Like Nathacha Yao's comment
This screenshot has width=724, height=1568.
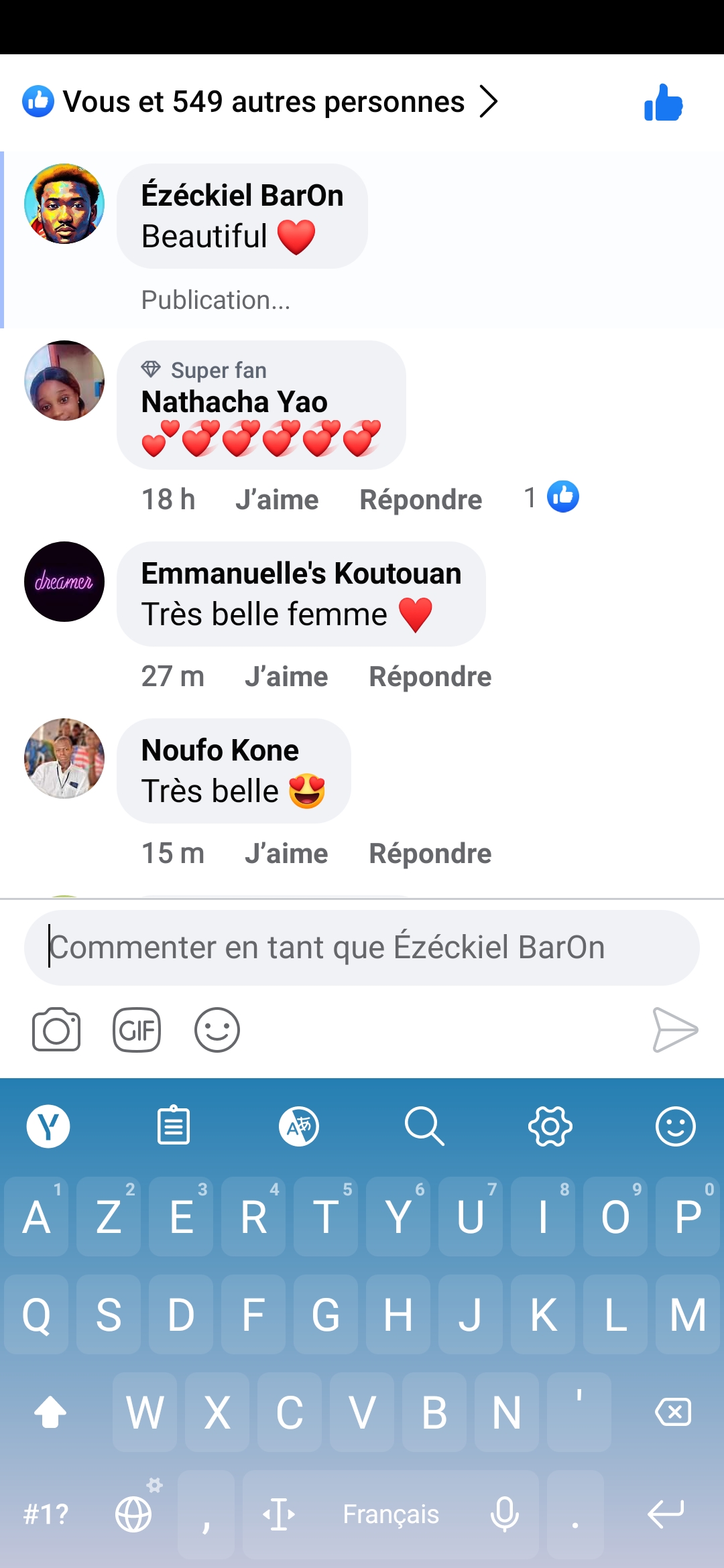277,500
